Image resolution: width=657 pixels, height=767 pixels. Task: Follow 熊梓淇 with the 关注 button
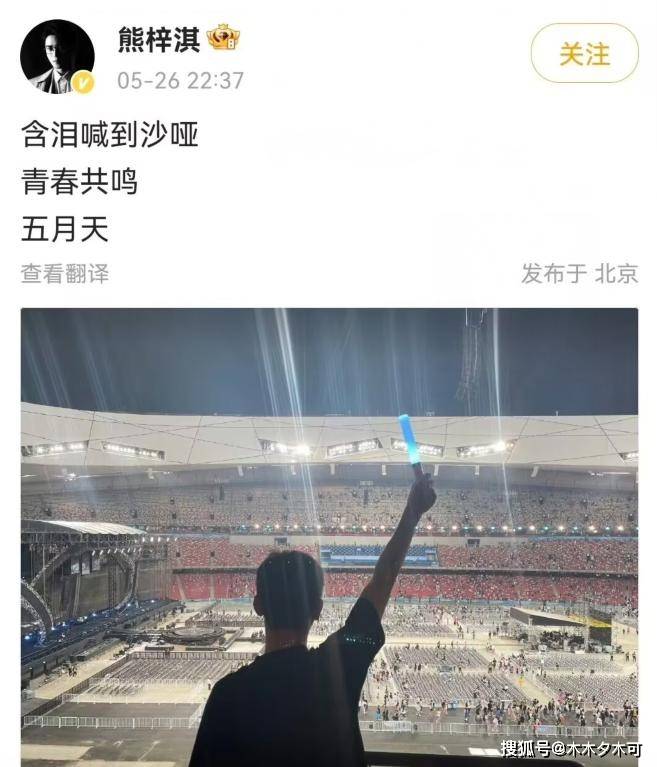[x=584, y=54]
